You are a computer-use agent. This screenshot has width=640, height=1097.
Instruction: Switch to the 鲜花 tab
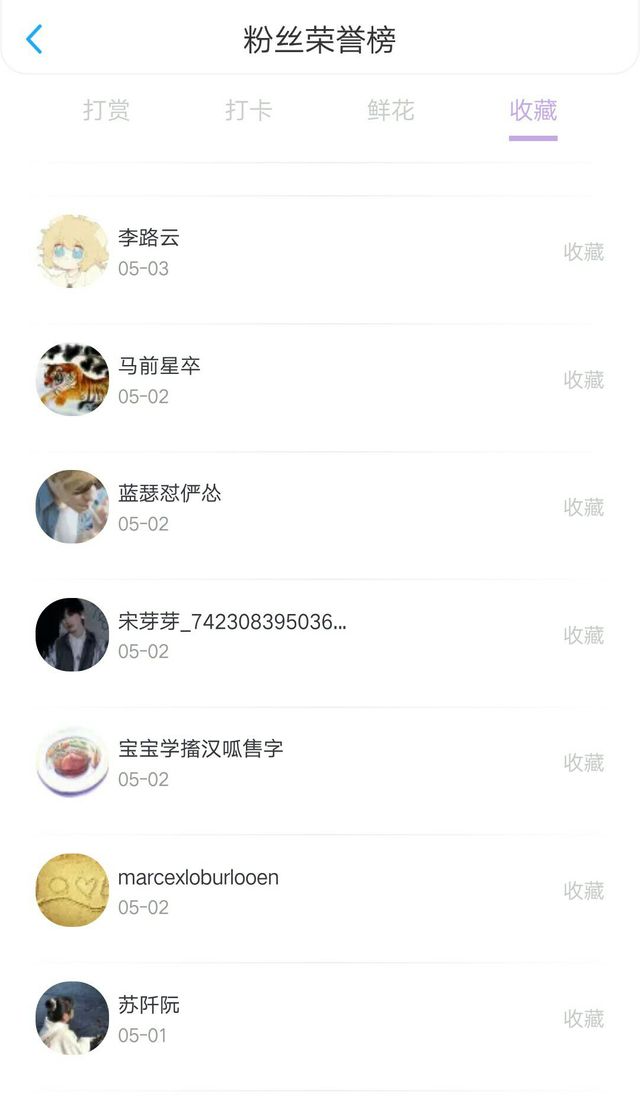tap(391, 111)
